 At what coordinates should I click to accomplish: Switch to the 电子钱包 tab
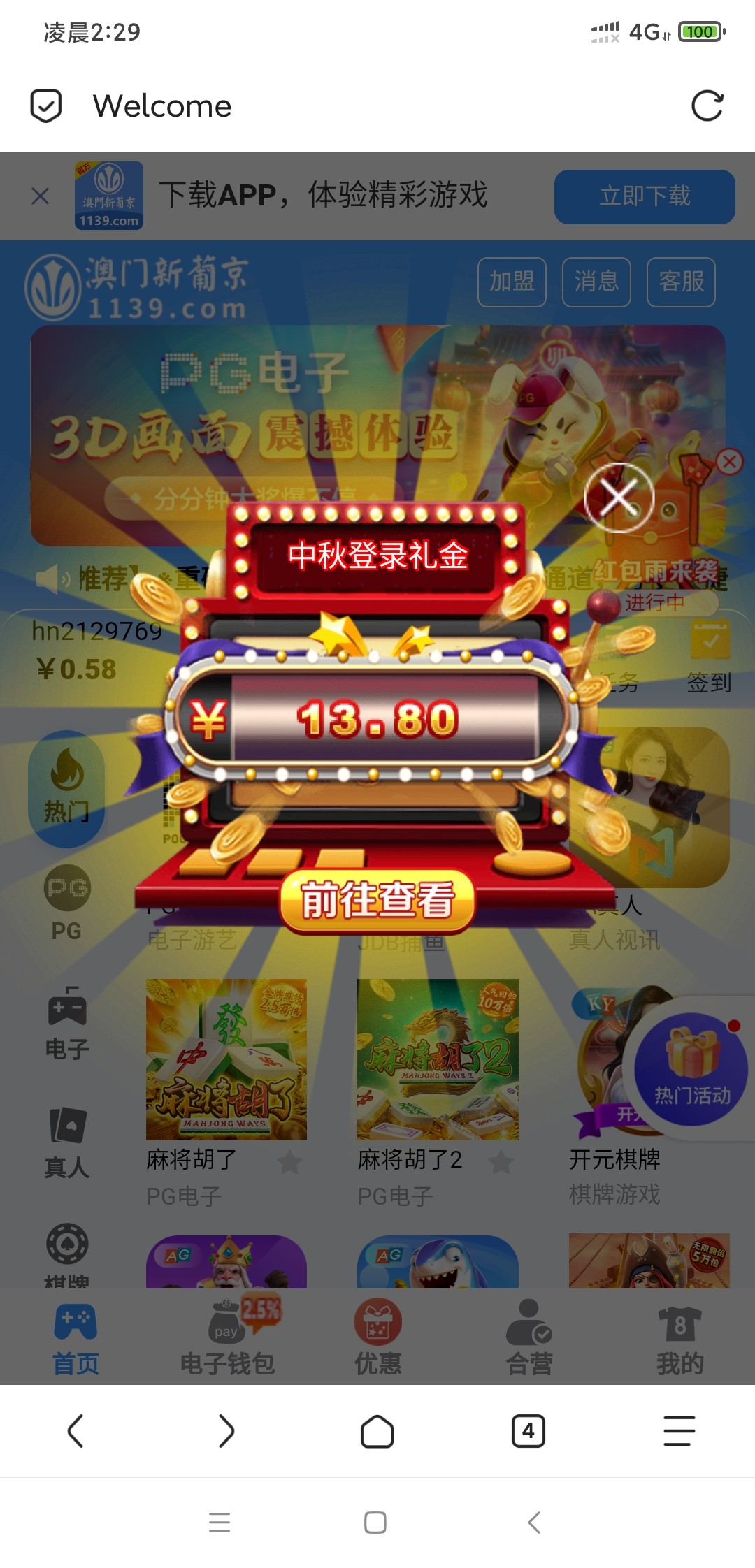pos(227,1337)
